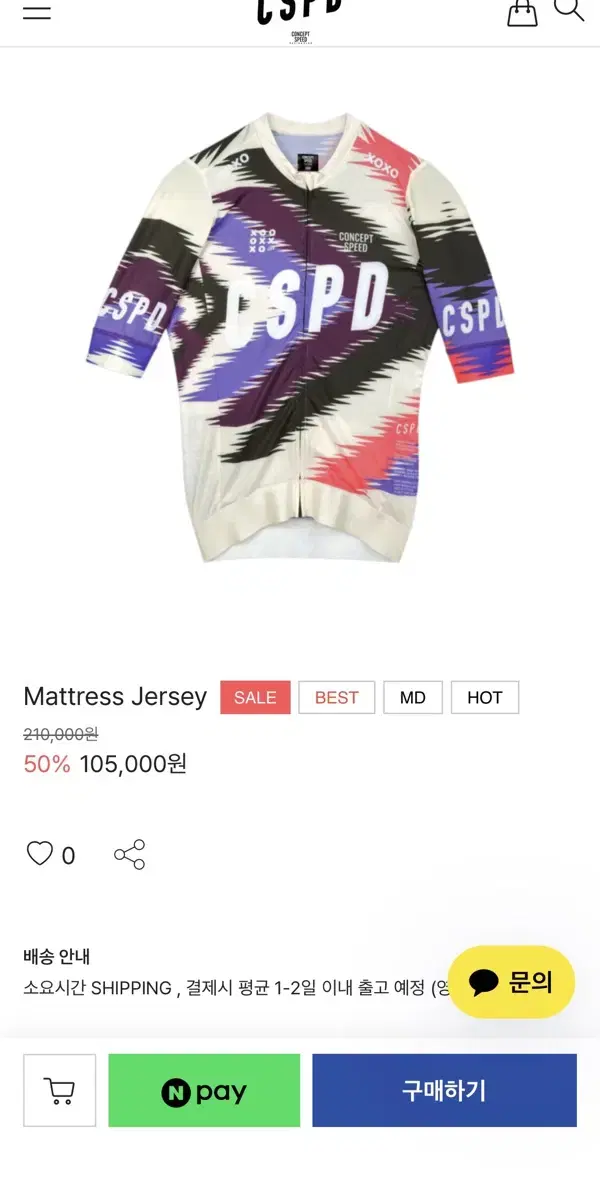Pay with N Pay
Viewport: 600px width, 1200px height.
[x=204, y=1090]
